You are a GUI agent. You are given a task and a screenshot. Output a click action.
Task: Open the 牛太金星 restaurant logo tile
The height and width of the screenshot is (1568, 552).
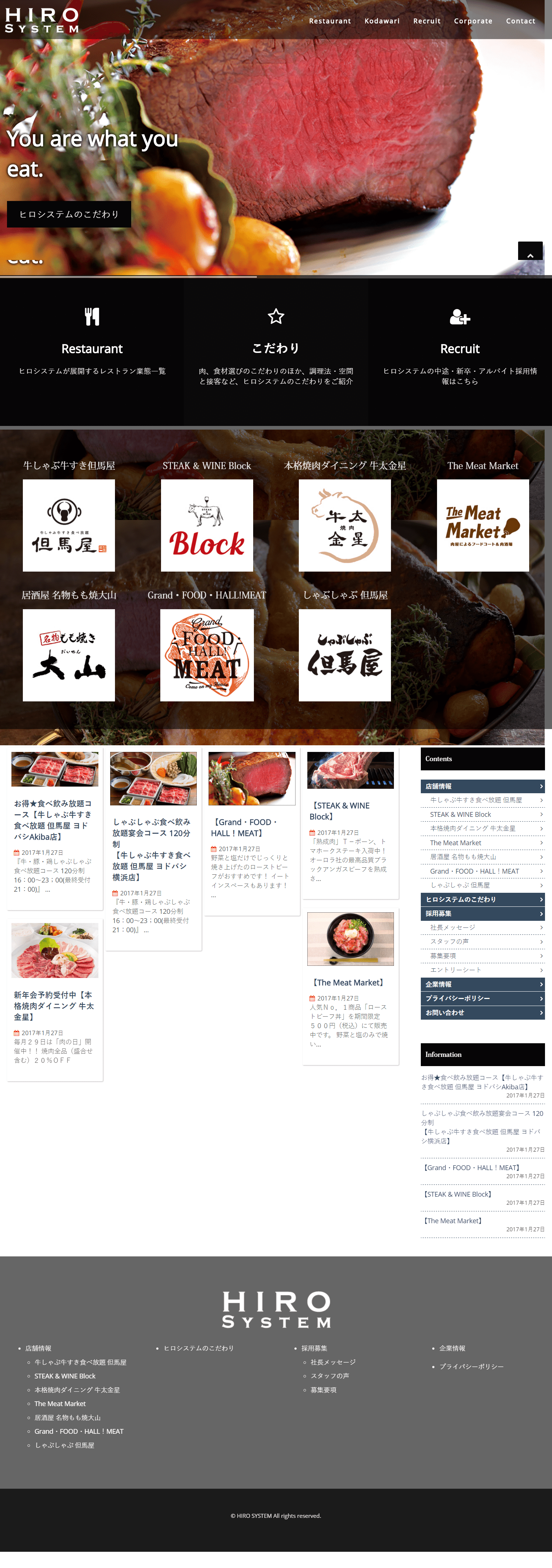(x=345, y=525)
